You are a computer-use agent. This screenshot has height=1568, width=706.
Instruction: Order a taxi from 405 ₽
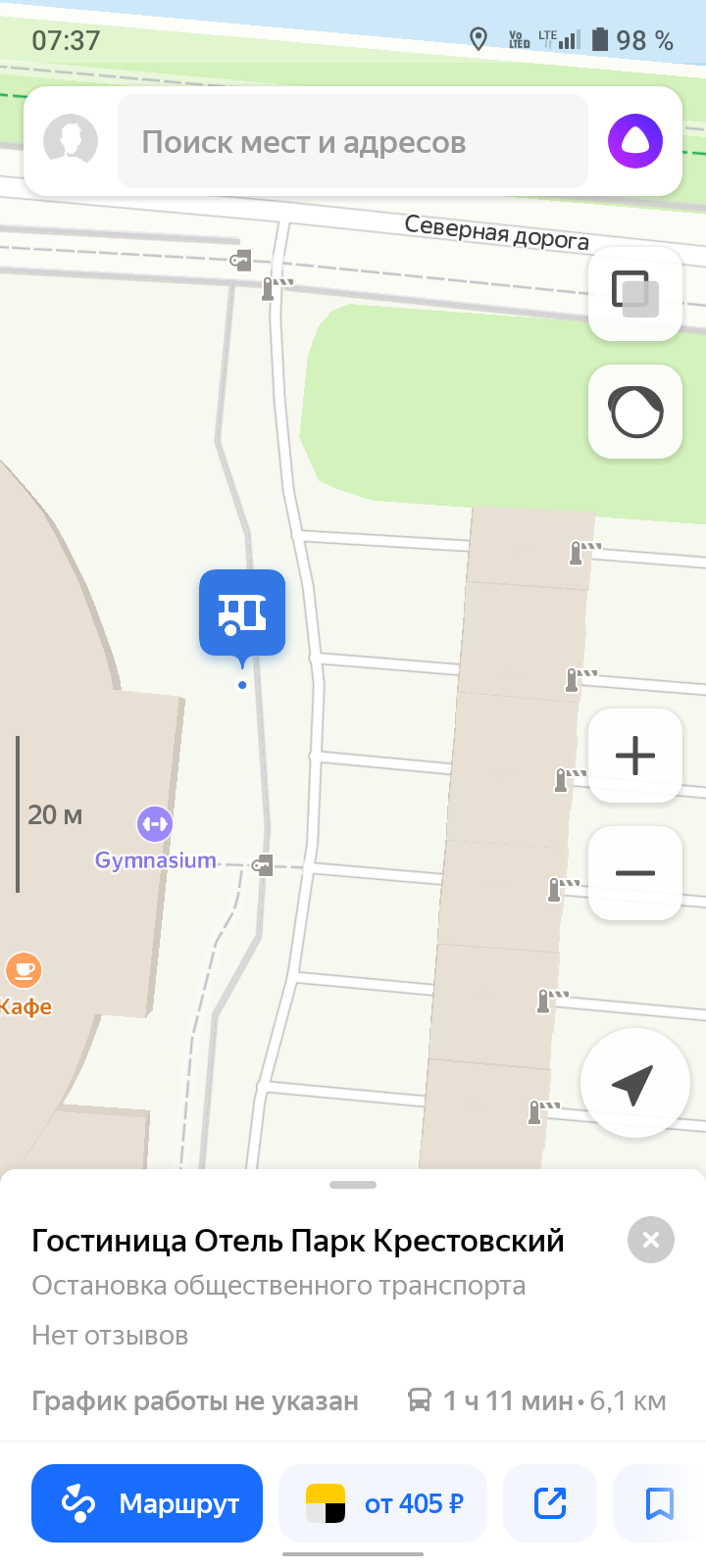click(383, 1503)
